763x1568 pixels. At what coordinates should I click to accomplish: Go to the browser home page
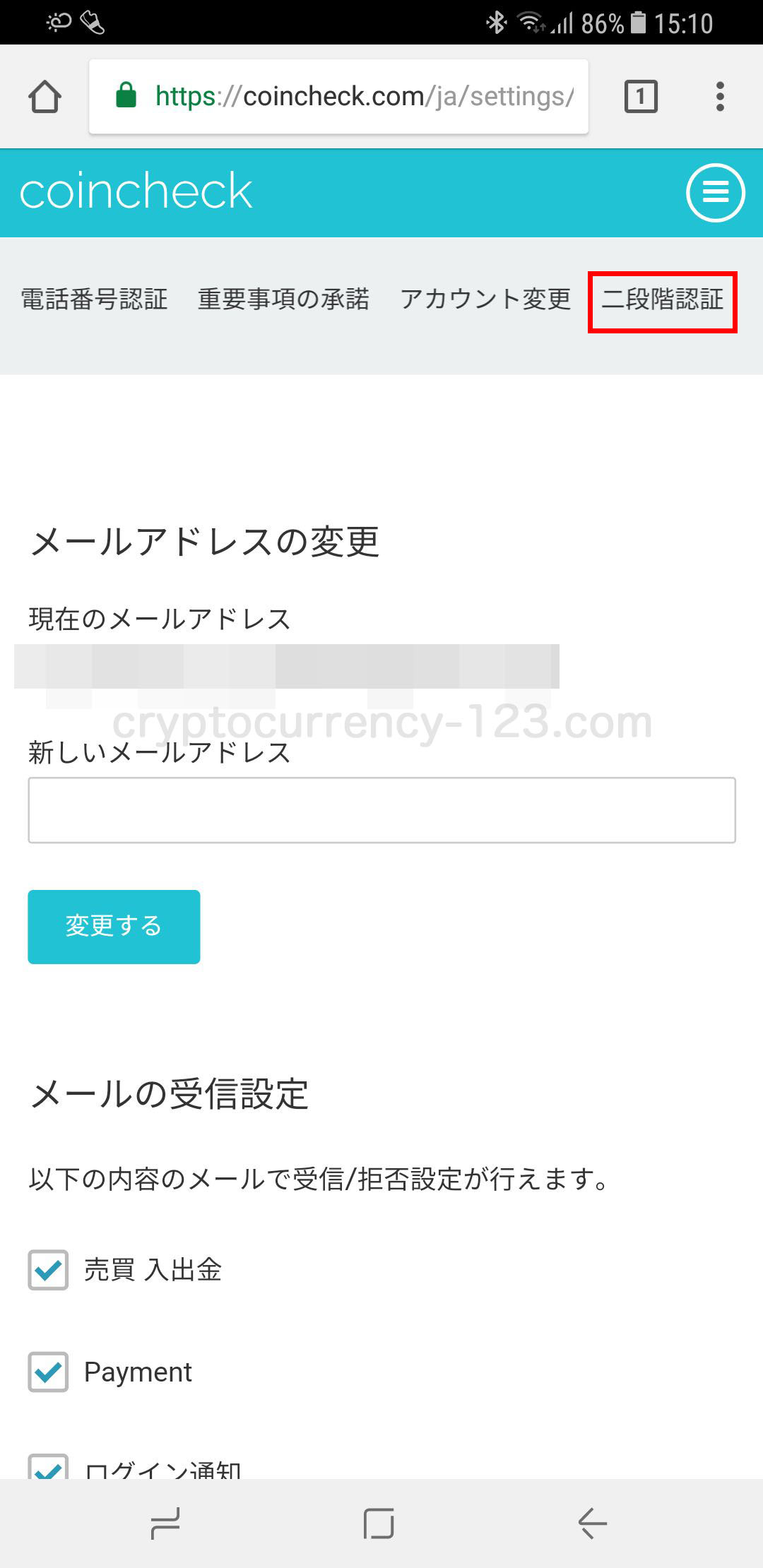coord(45,97)
